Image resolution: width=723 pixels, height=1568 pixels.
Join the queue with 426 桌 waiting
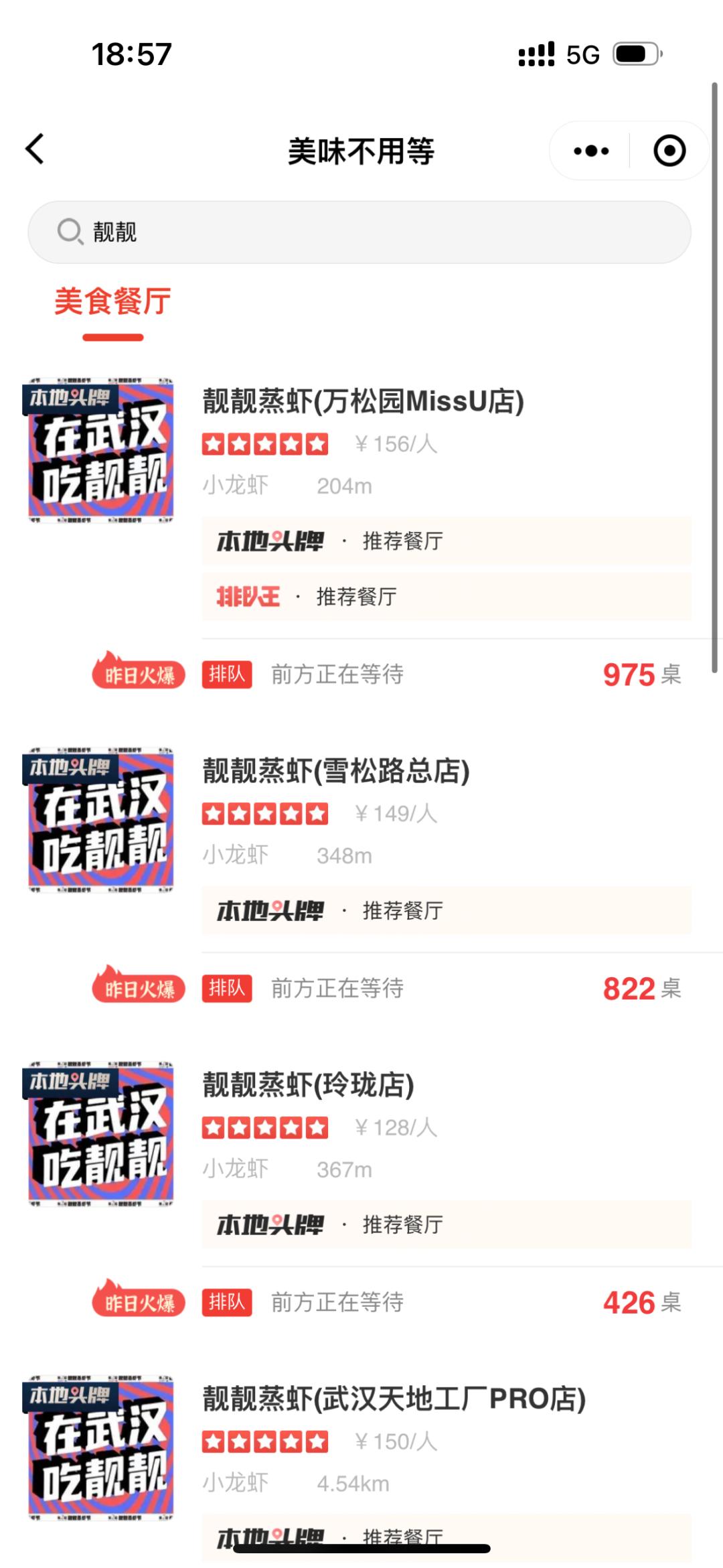coord(227,1302)
